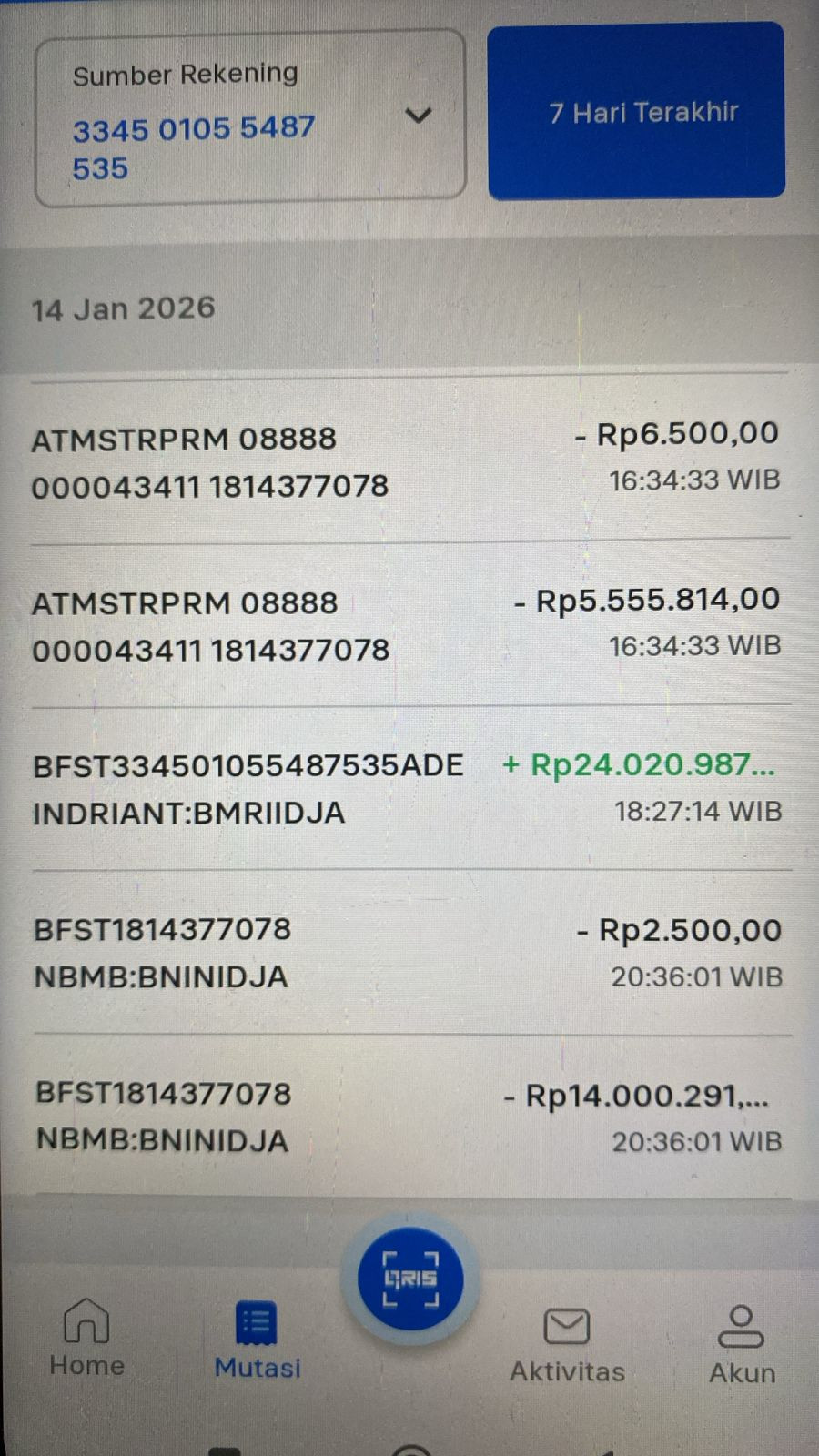
Task: Open the Rp6.500,00 ATMSTRPRM transaction
Action: pyautogui.click(x=409, y=460)
